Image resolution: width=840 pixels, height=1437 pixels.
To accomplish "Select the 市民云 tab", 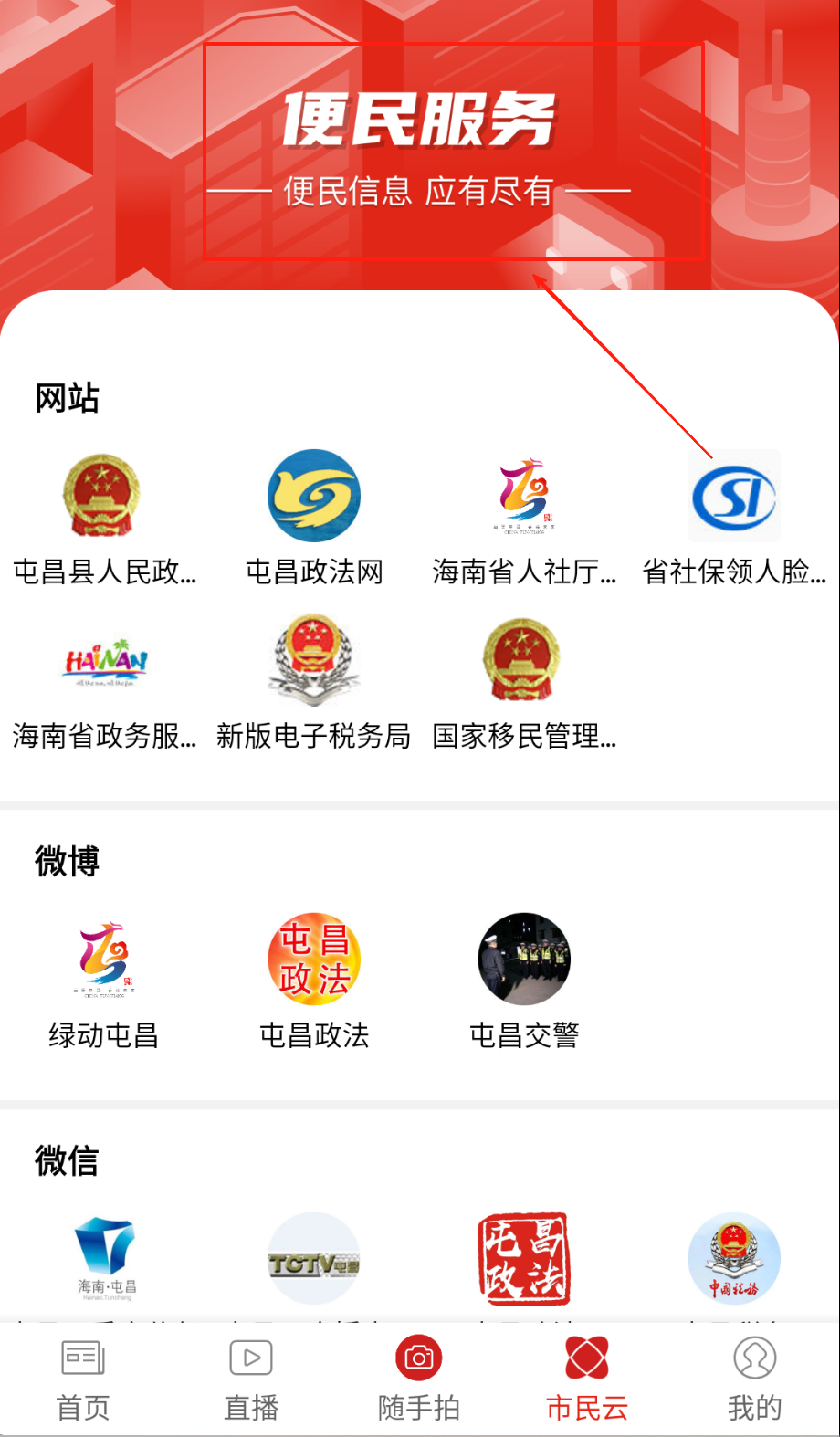I will click(x=587, y=1379).
